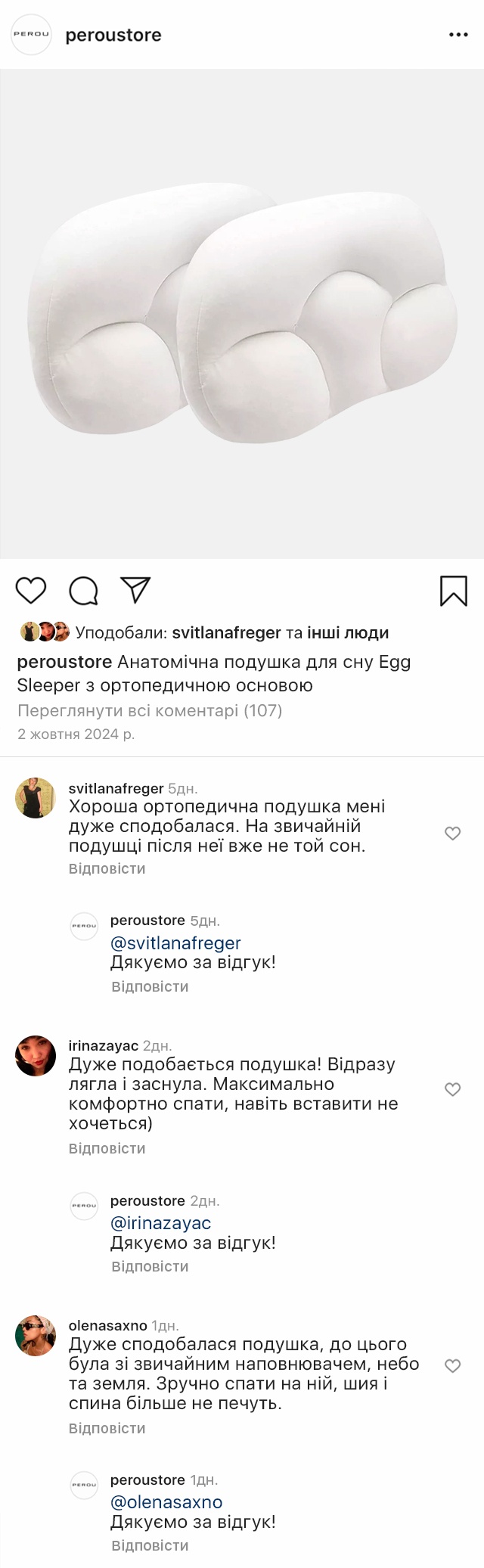The width and height of the screenshot is (484, 1568).
Task: Open olenasaxno's profile avatar
Action: pyautogui.click(x=36, y=1335)
